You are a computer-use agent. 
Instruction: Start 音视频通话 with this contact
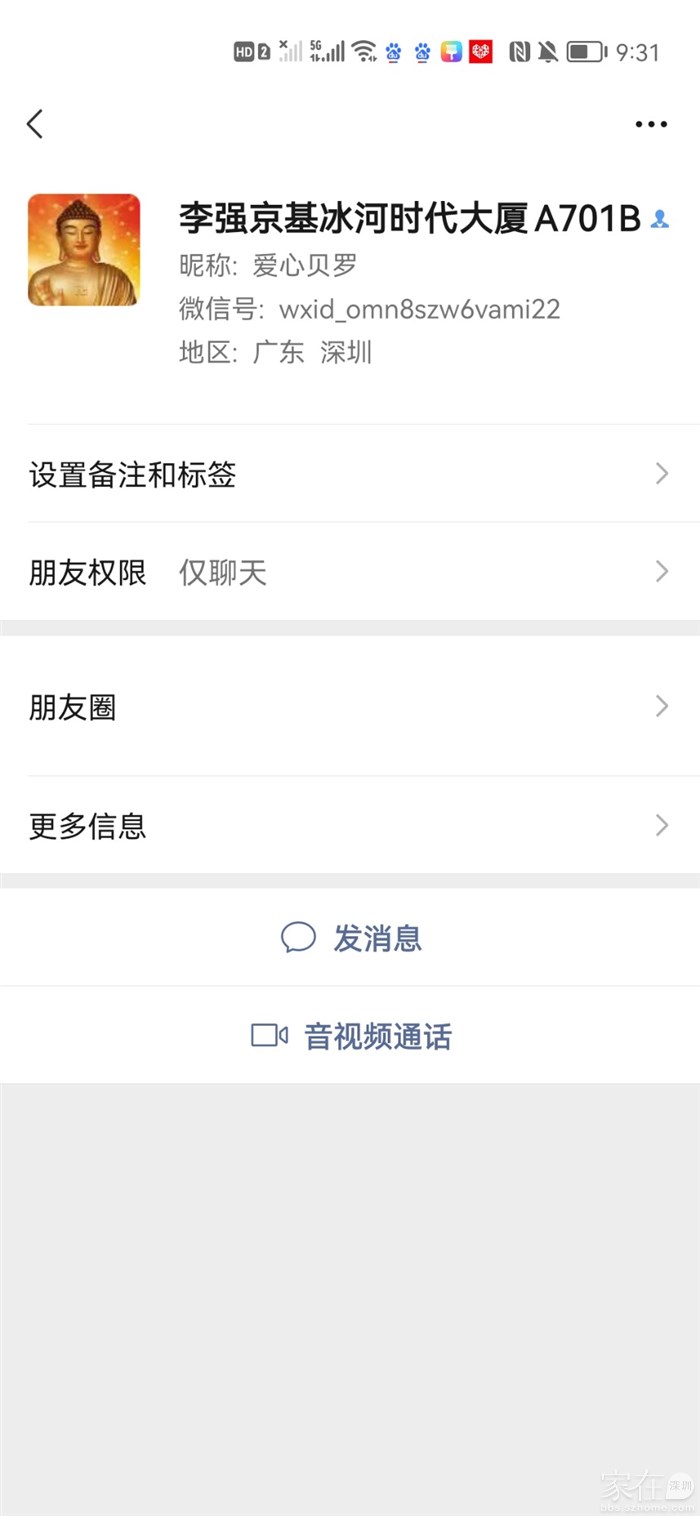pyautogui.click(x=351, y=1036)
